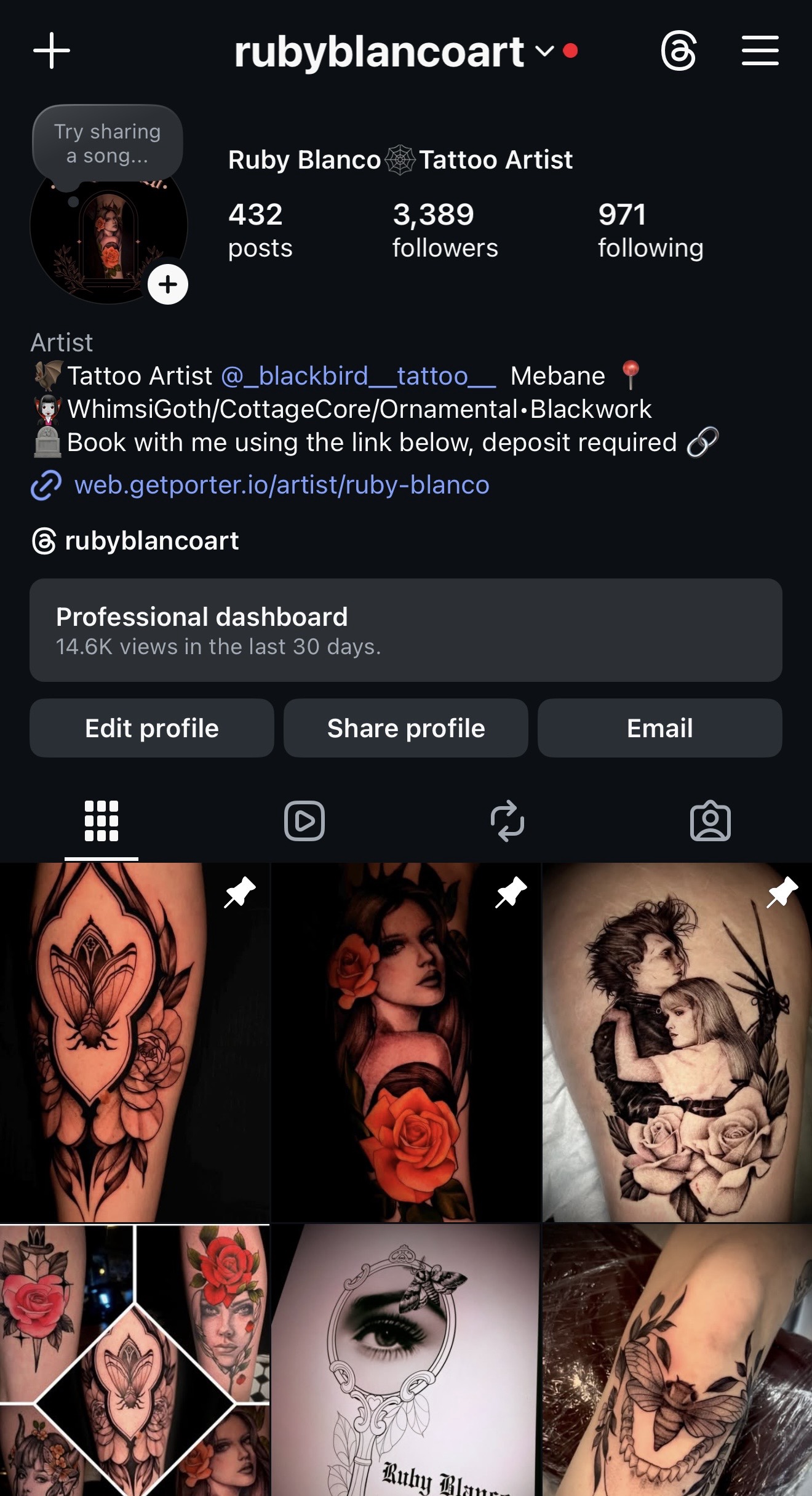Open the hamburger settings menu
This screenshot has height=1496, width=812.
pos(760,50)
